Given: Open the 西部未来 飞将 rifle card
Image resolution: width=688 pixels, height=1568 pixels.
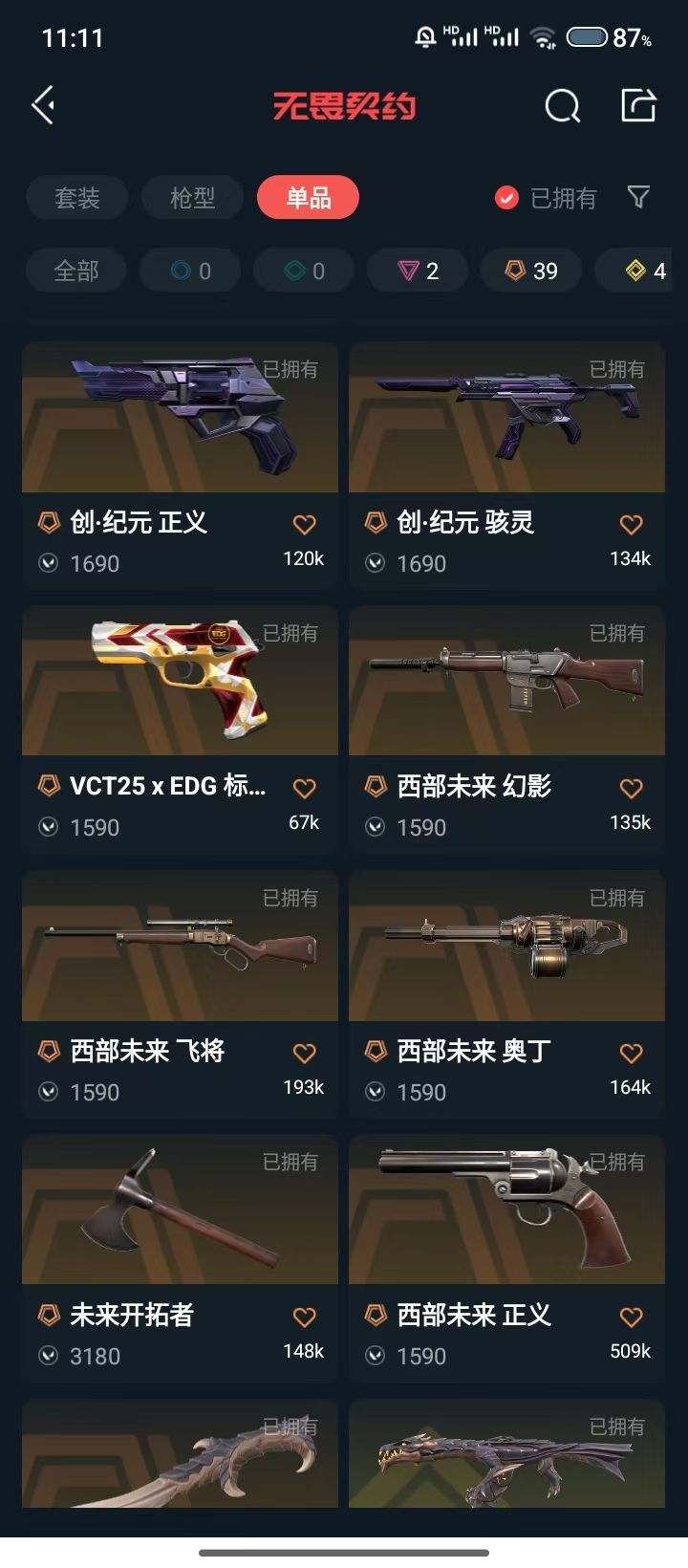Looking at the screenshot, I should (x=180, y=993).
